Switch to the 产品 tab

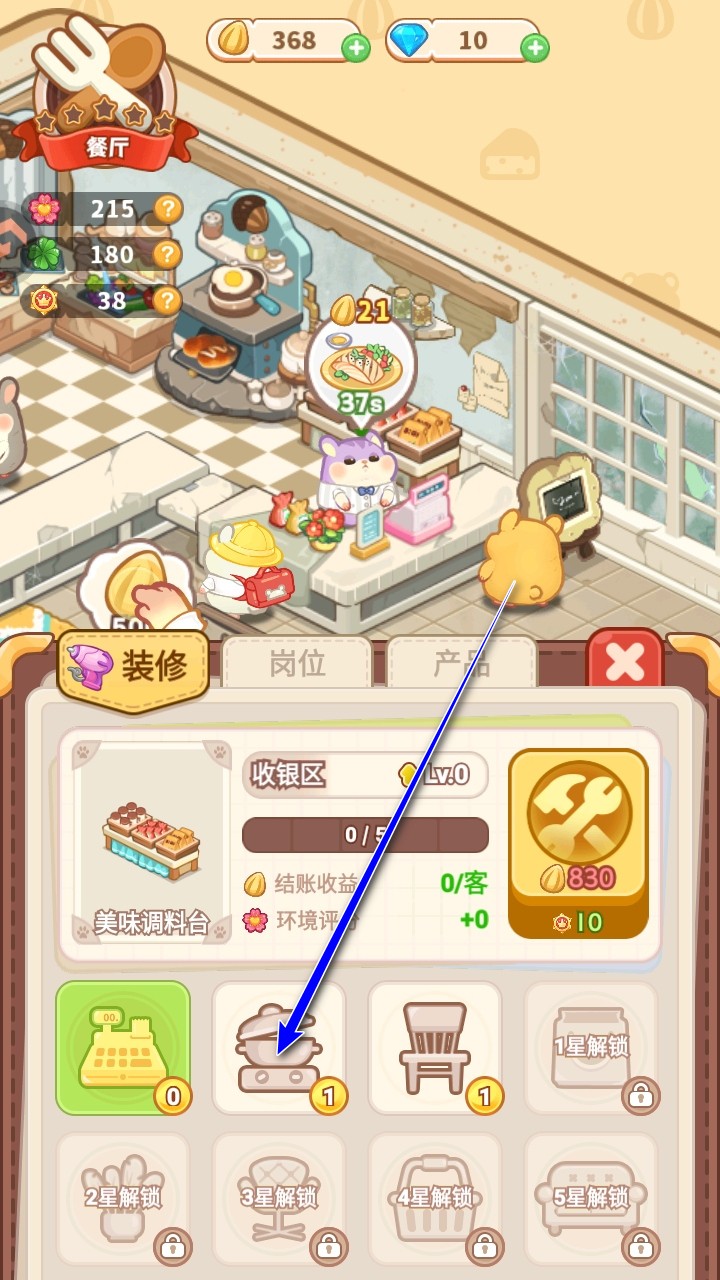tap(461, 664)
